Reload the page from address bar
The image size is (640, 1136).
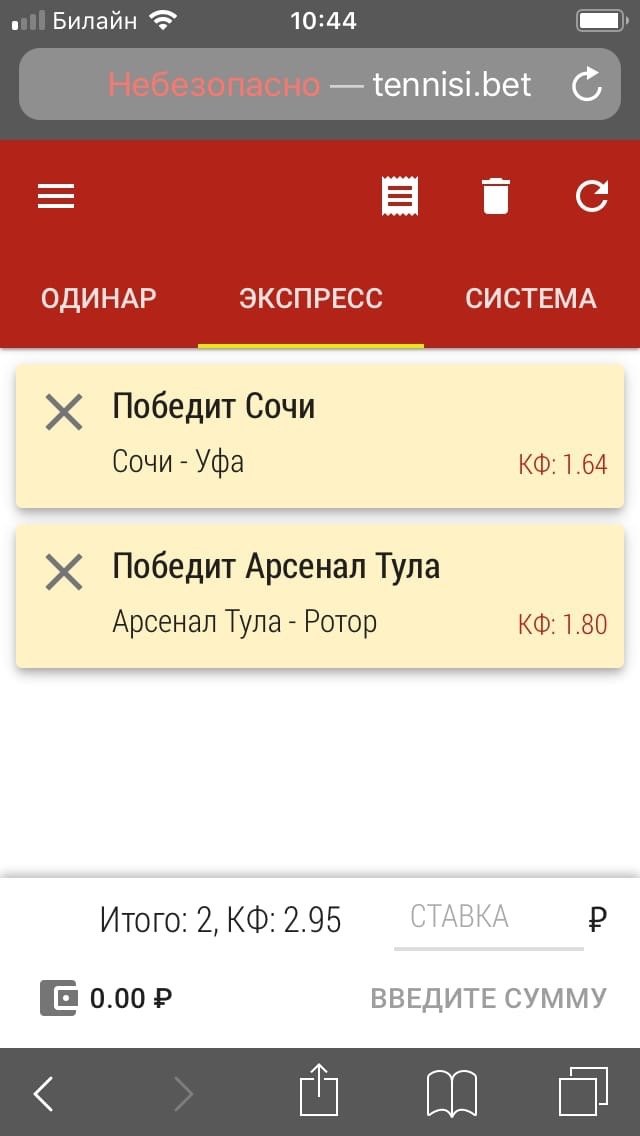click(587, 85)
